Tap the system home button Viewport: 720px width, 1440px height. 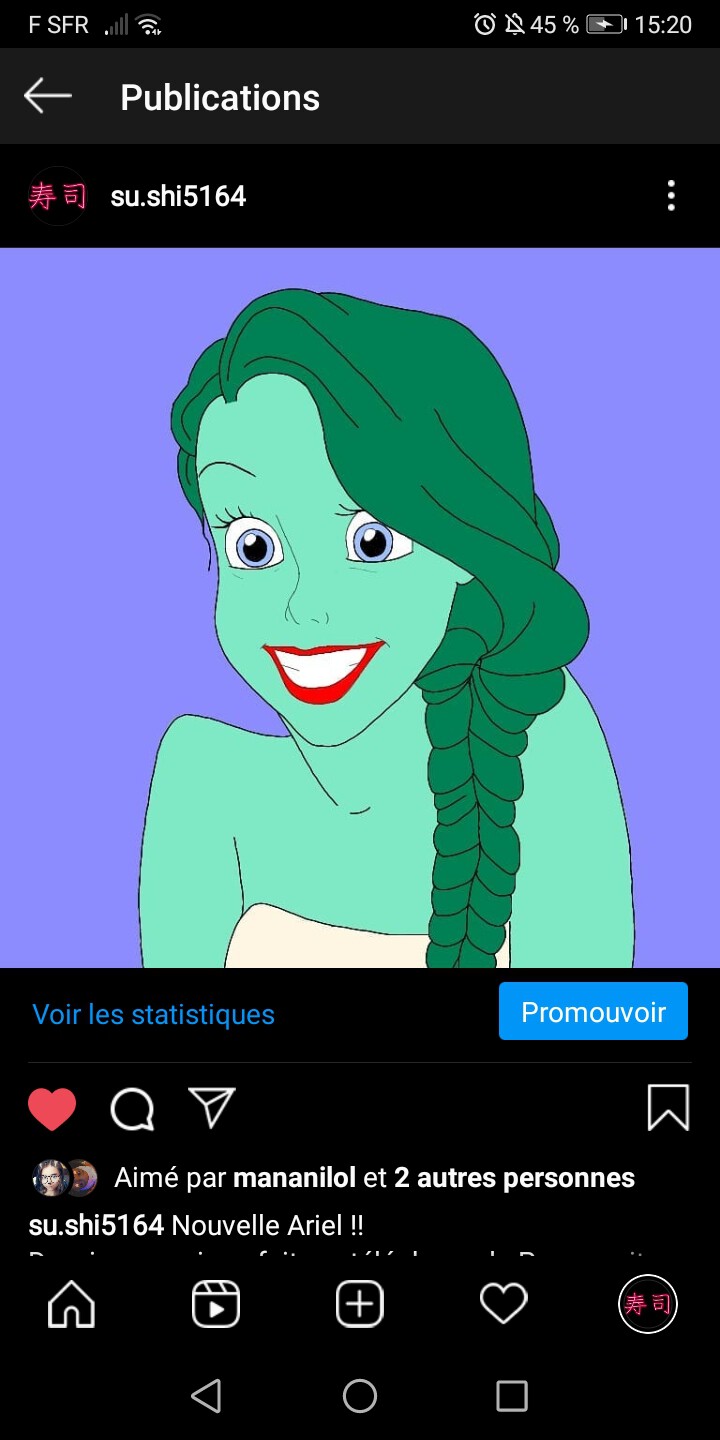click(x=360, y=1396)
